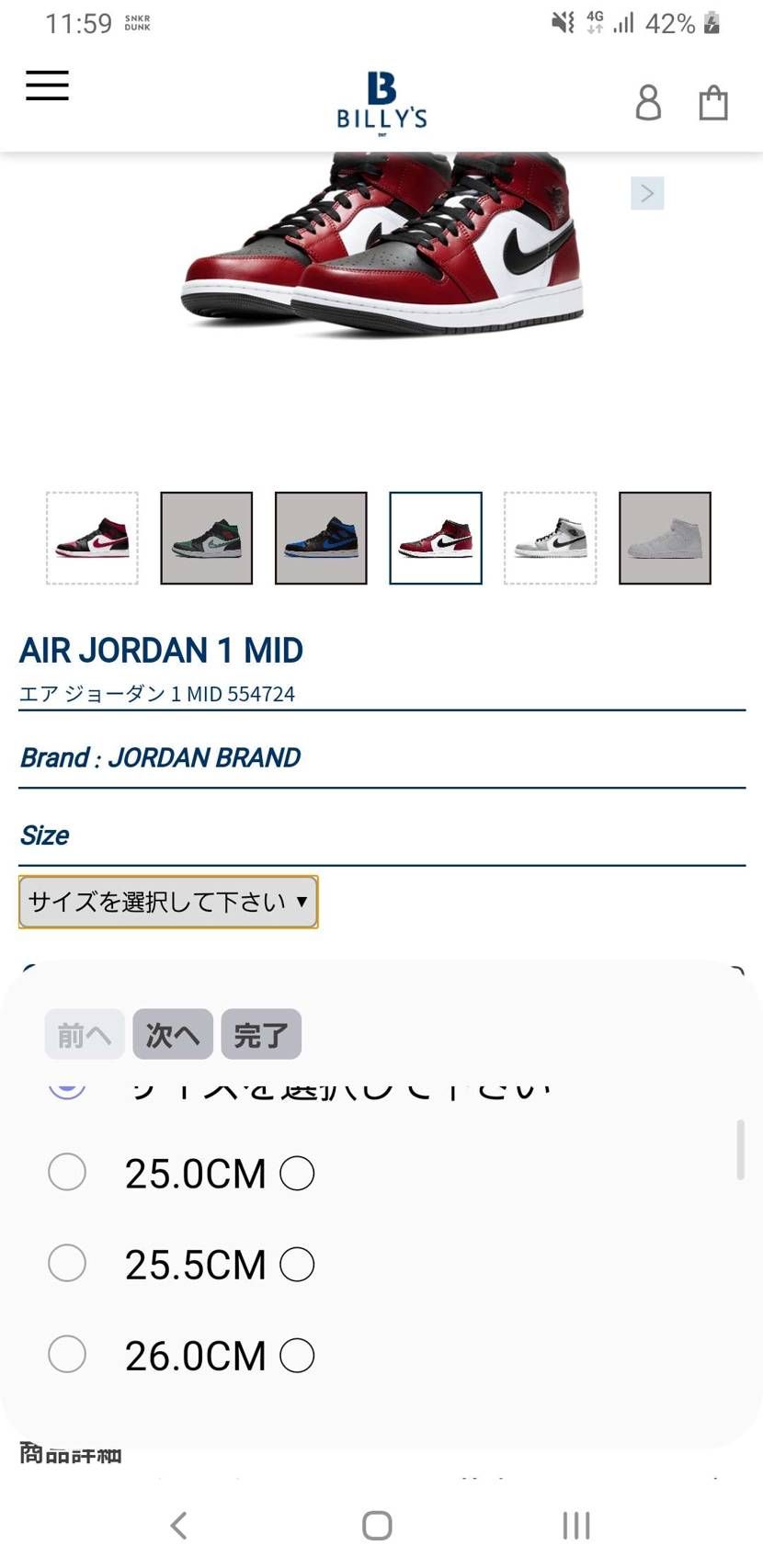Select the red and white shoe thumbnail
The image size is (763, 1568).
click(436, 538)
